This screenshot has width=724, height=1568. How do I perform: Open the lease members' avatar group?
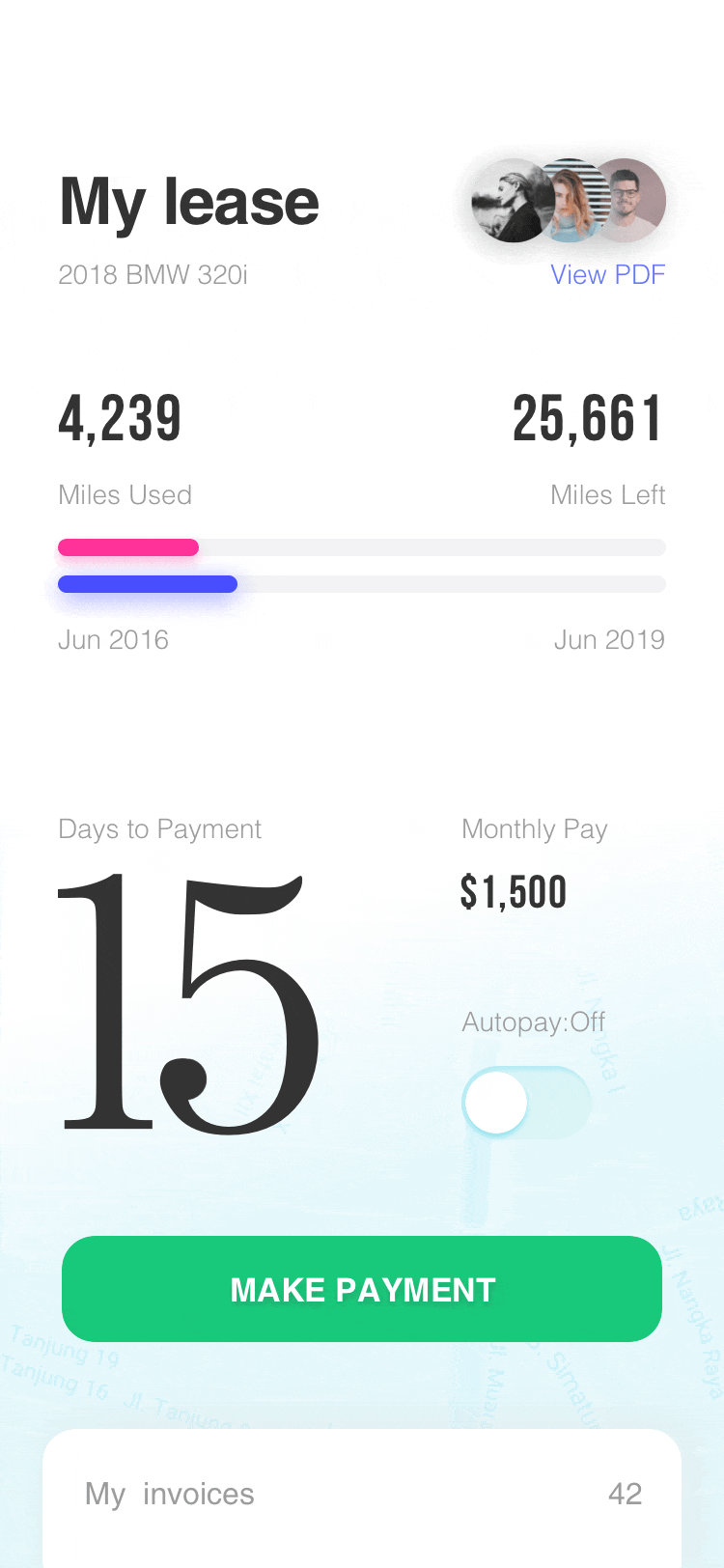[x=569, y=201]
